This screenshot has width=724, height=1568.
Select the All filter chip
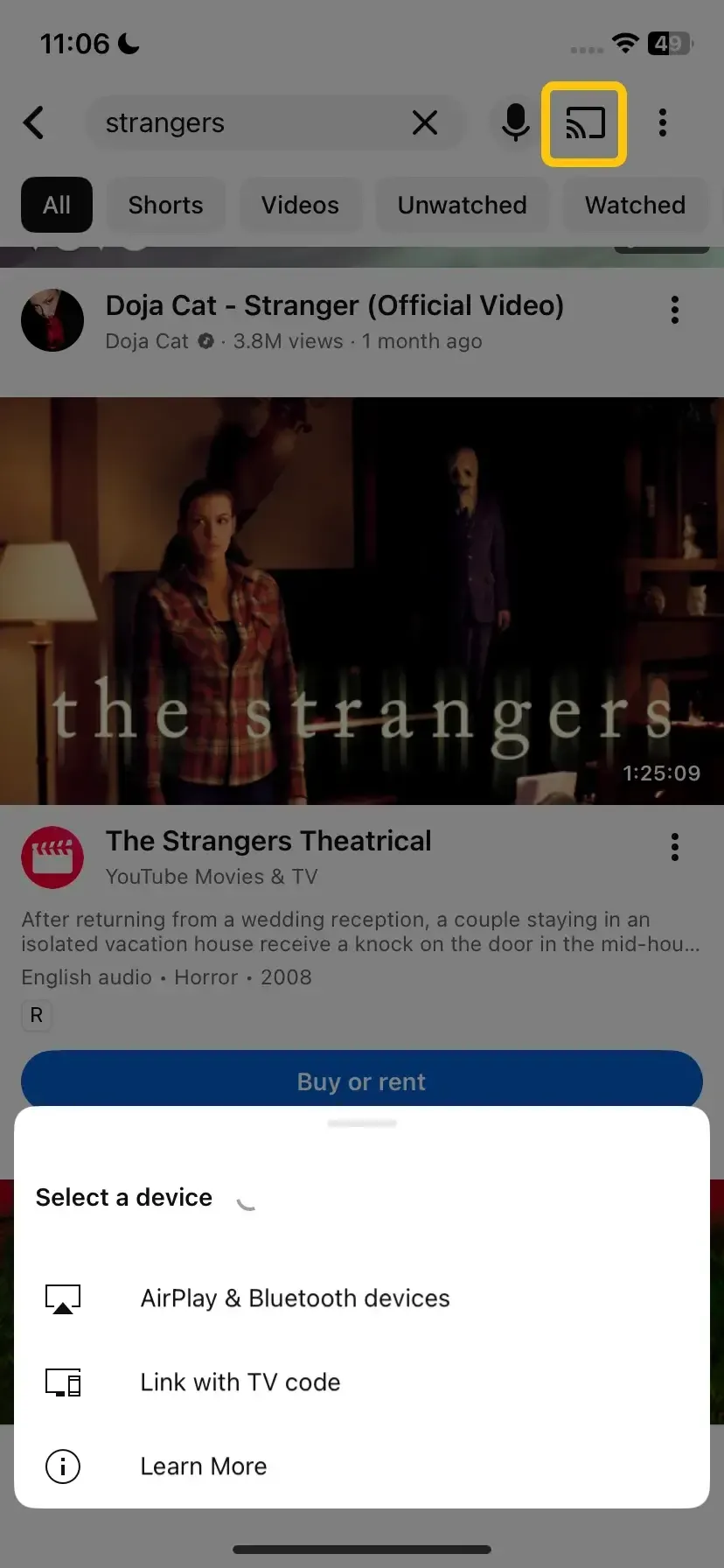coord(57,205)
